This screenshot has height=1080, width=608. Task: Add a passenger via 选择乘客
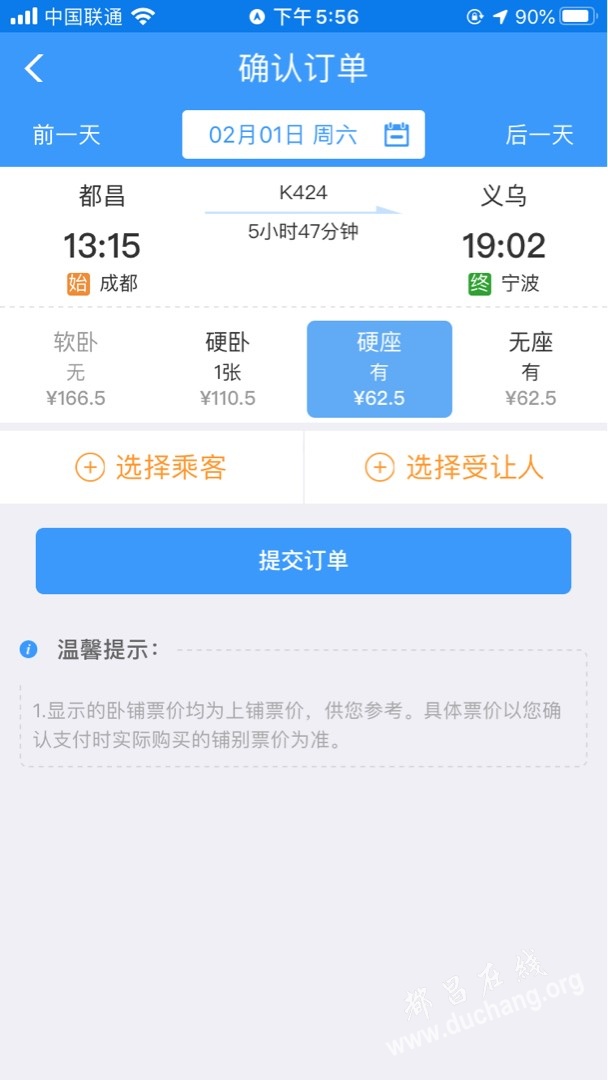click(x=151, y=467)
